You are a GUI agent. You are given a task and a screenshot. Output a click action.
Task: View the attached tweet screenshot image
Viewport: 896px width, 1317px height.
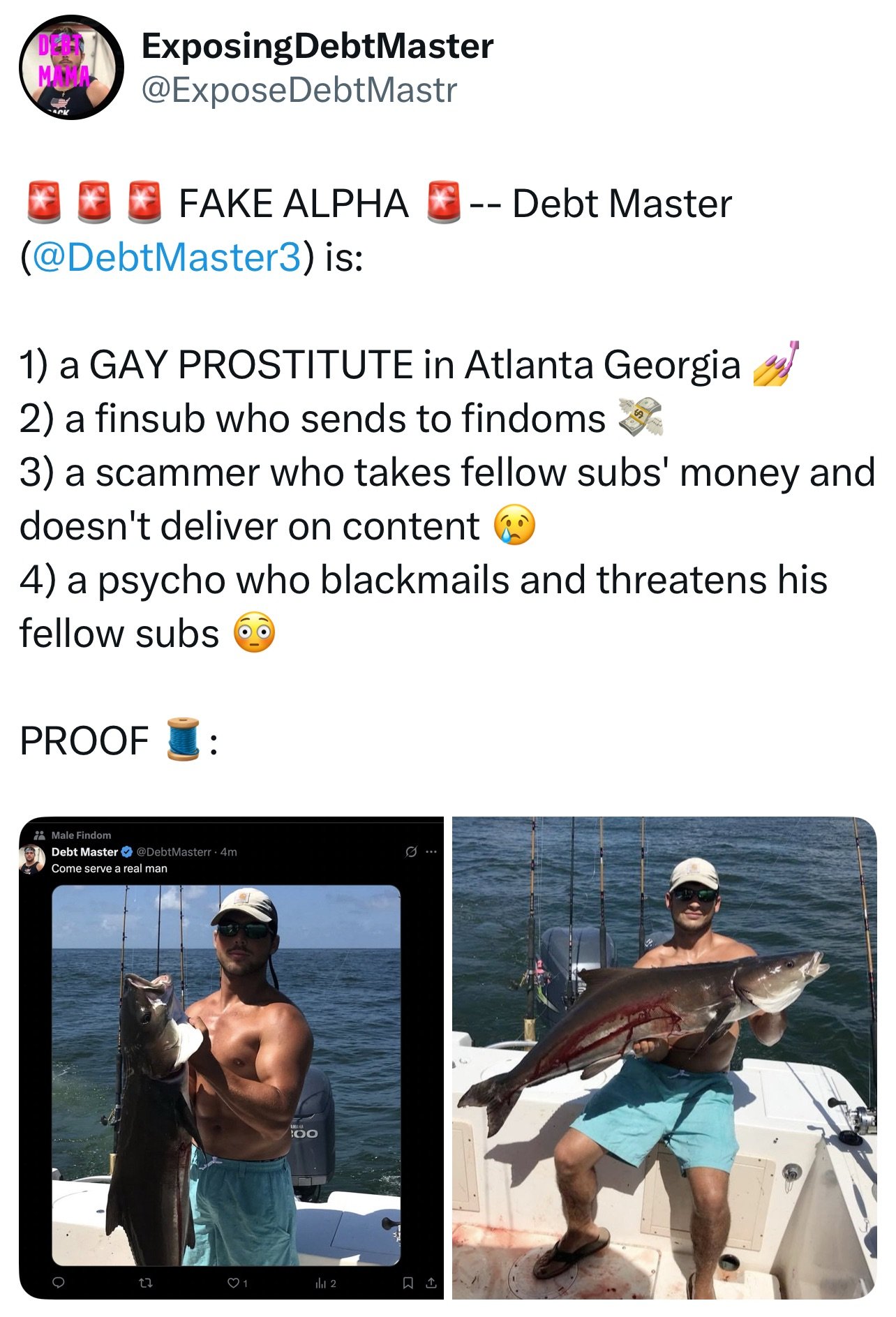tap(231, 1057)
